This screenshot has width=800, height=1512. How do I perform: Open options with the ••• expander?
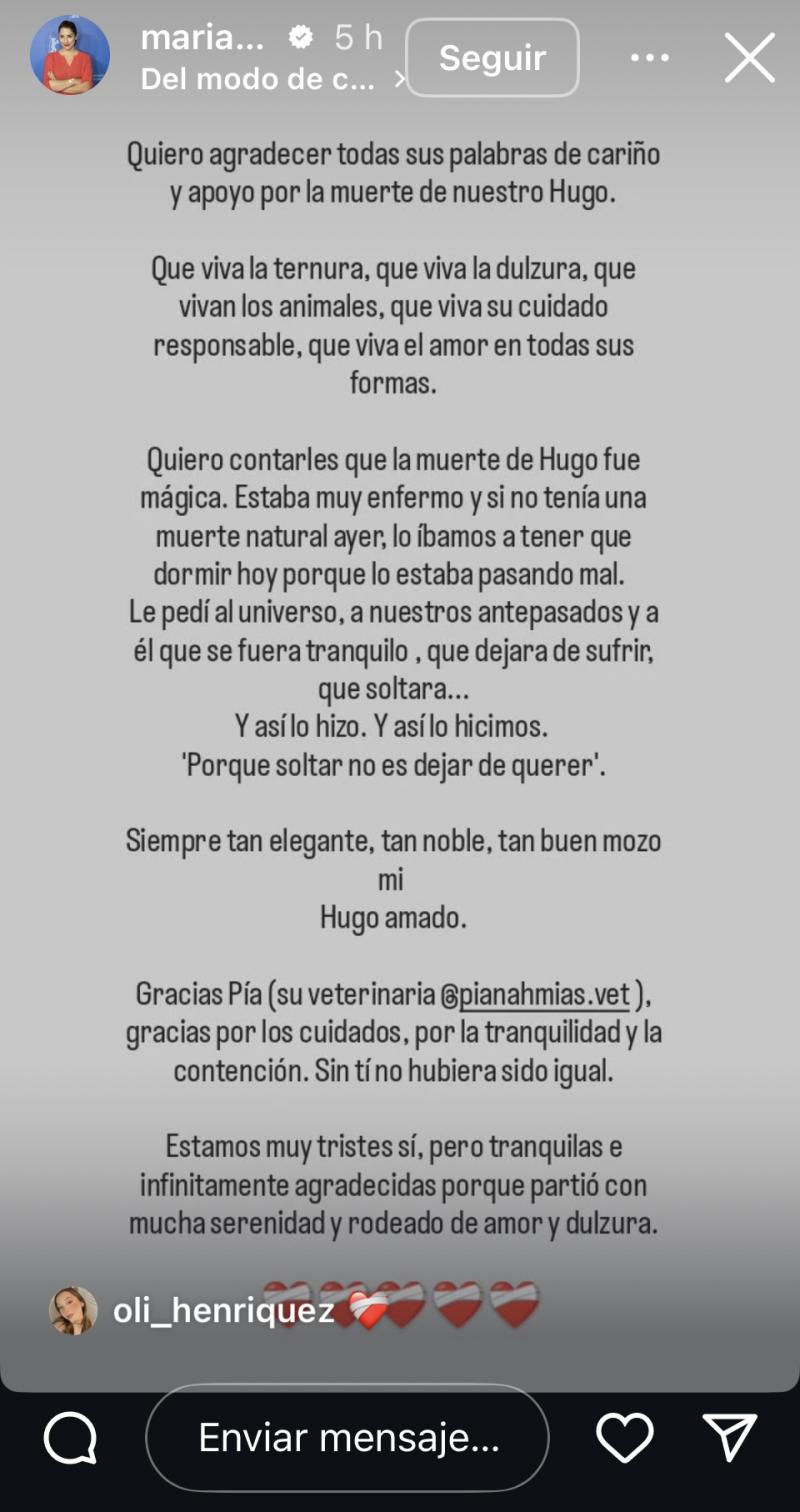(649, 57)
